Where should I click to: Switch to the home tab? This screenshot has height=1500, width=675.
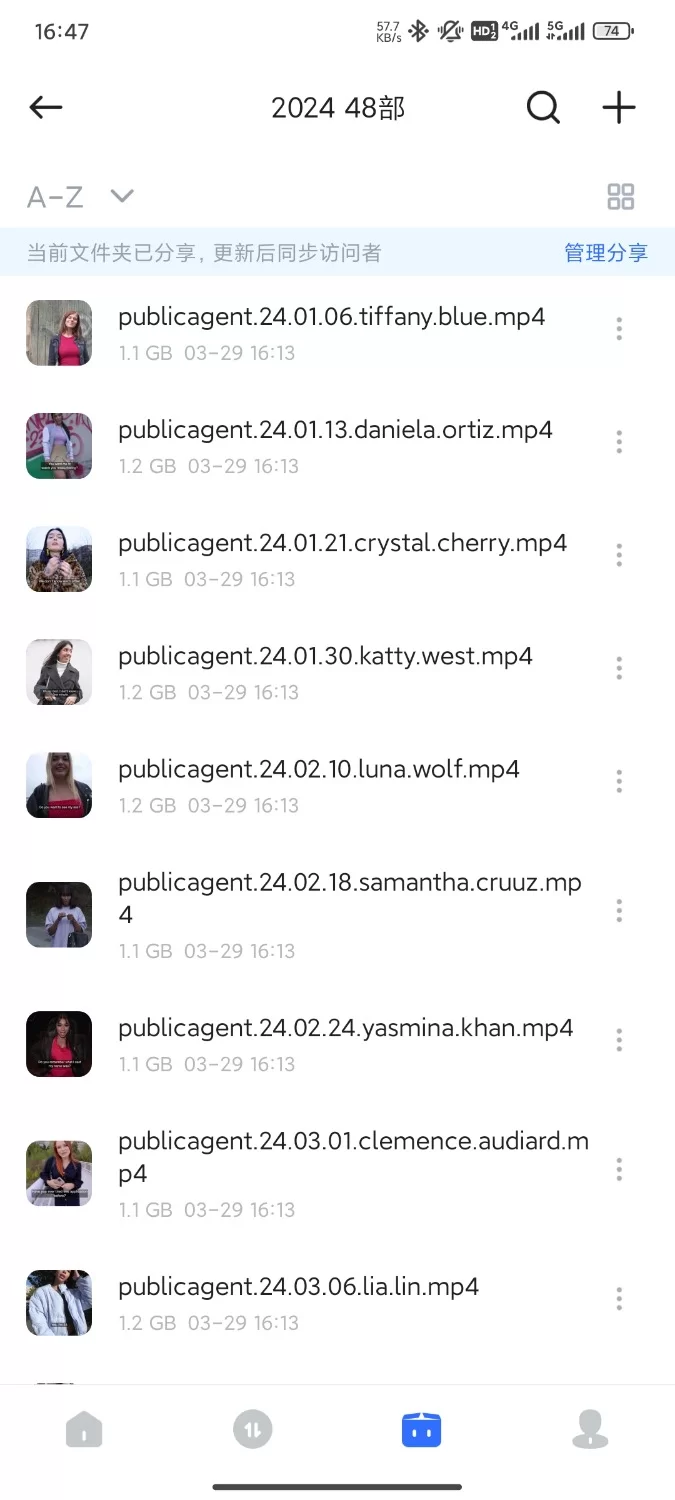click(84, 1430)
